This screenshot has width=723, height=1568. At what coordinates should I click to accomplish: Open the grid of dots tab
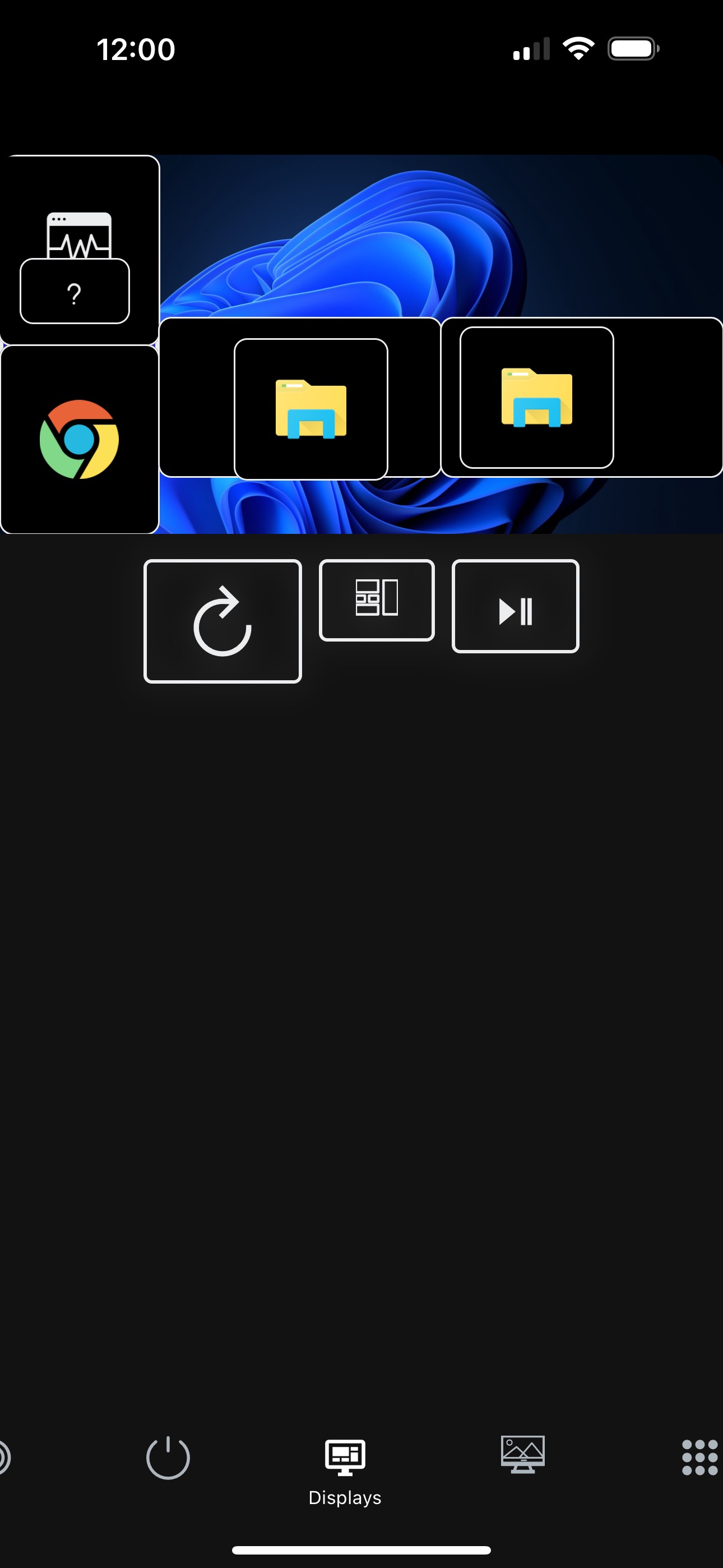click(699, 1457)
